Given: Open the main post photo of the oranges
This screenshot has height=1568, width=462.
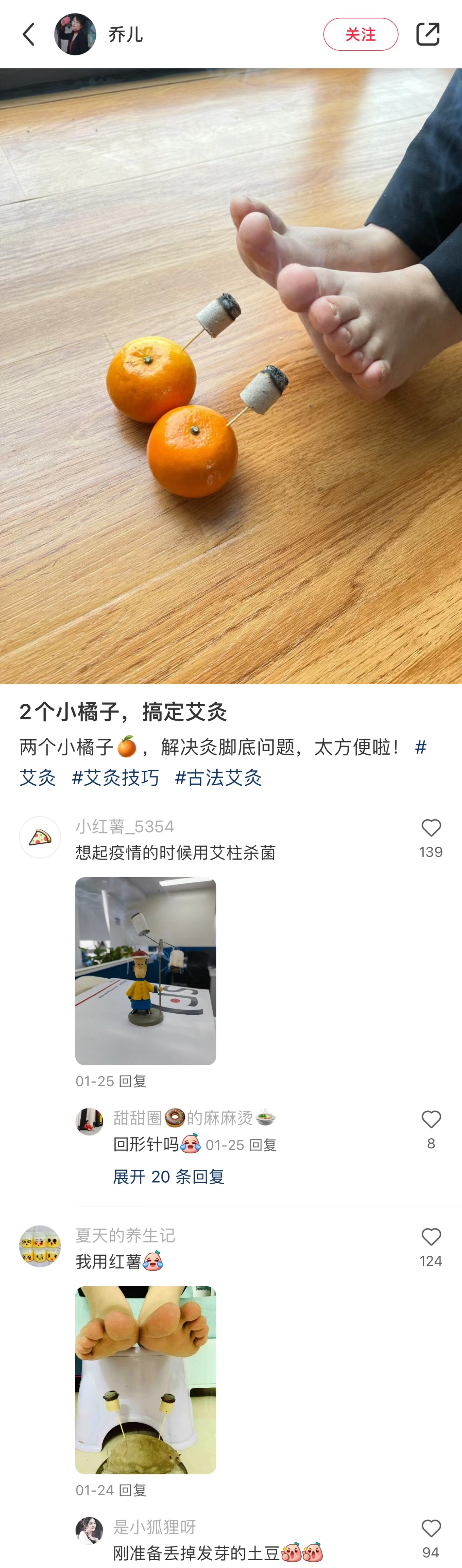Looking at the screenshot, I should pyautogui.click(x=231, y=376).
